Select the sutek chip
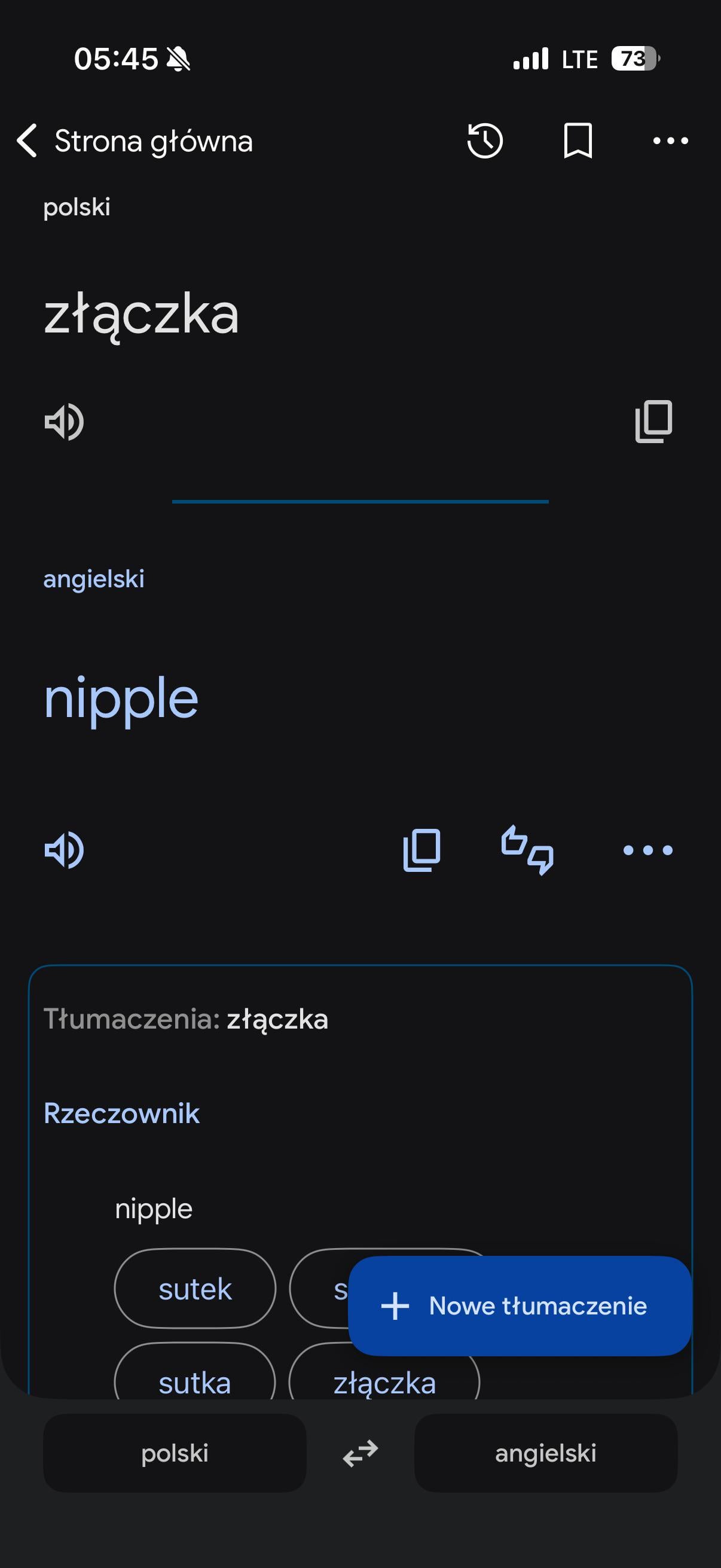This screenshot has width=721, height=1568. coord(195,1289)
